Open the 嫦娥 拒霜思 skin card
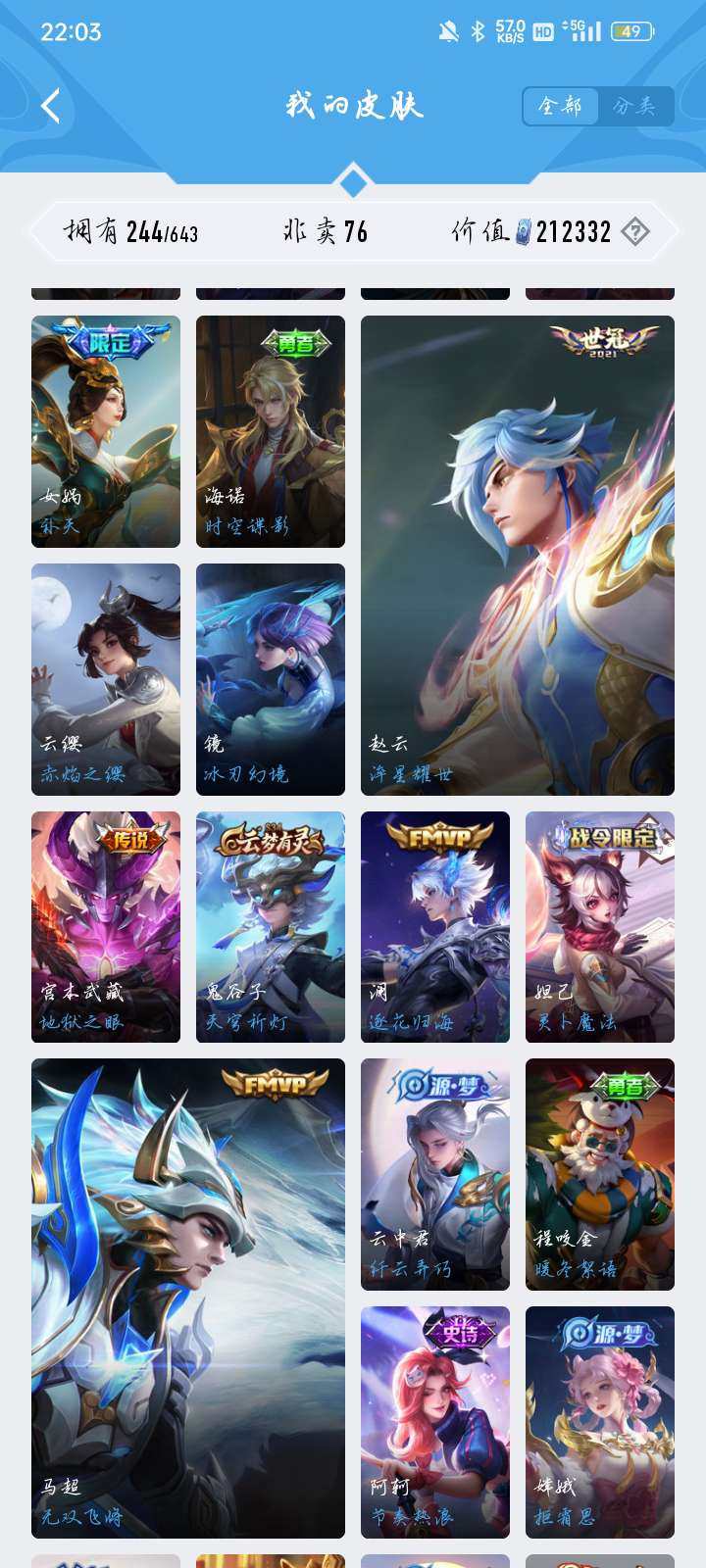Screen dimensions: 706x1568 (x=600, y=1421)
